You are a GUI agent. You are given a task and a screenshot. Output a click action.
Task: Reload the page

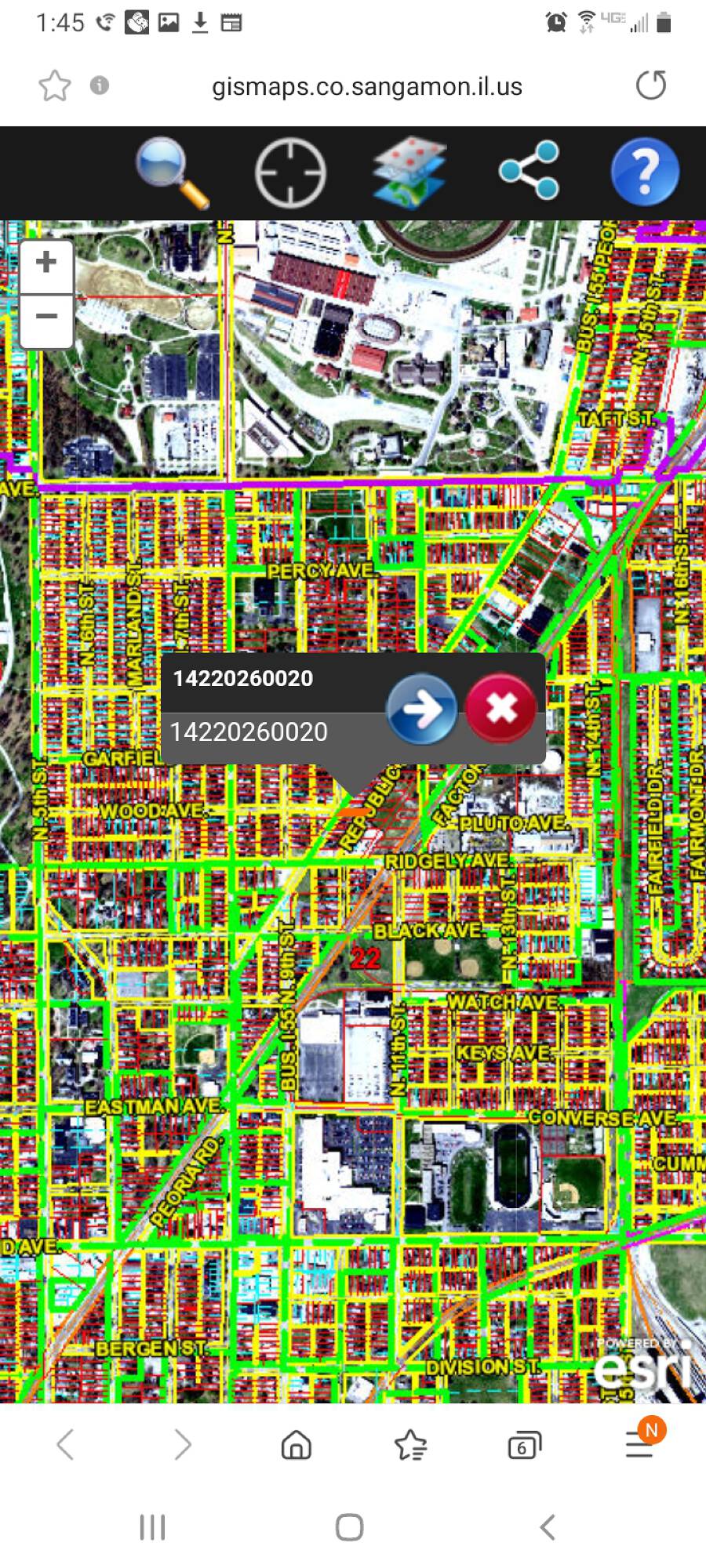coord(650,85)
